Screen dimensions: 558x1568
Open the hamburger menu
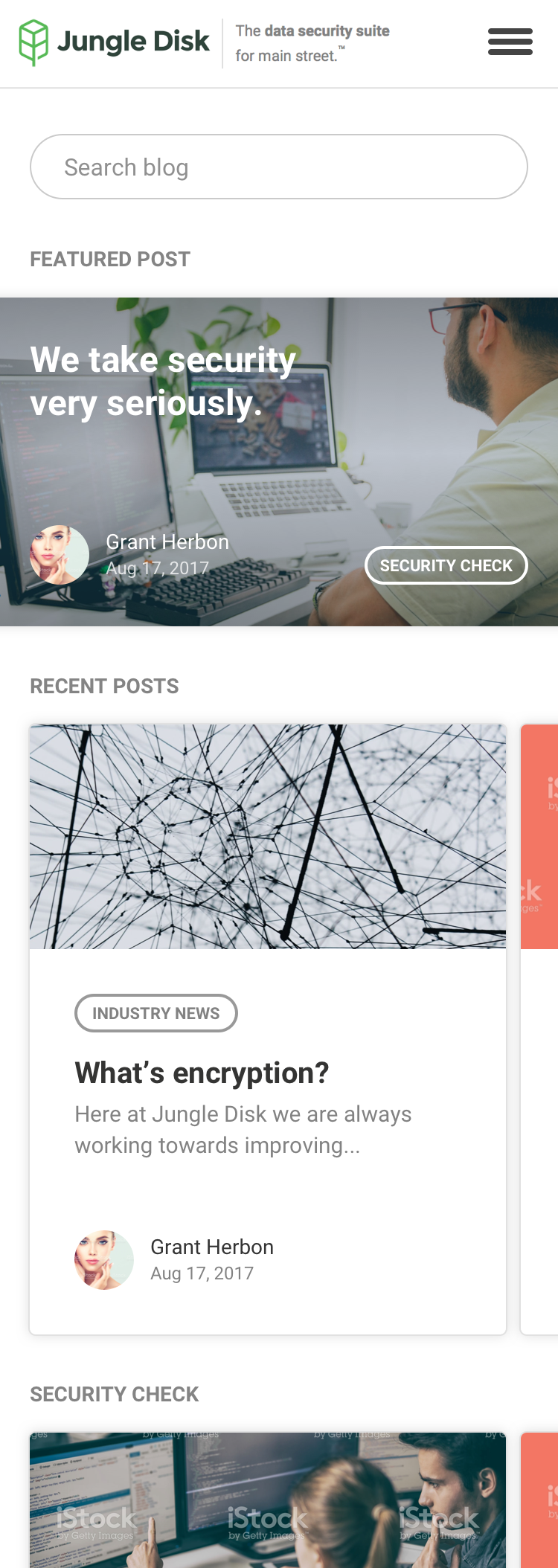pos(510,42)
